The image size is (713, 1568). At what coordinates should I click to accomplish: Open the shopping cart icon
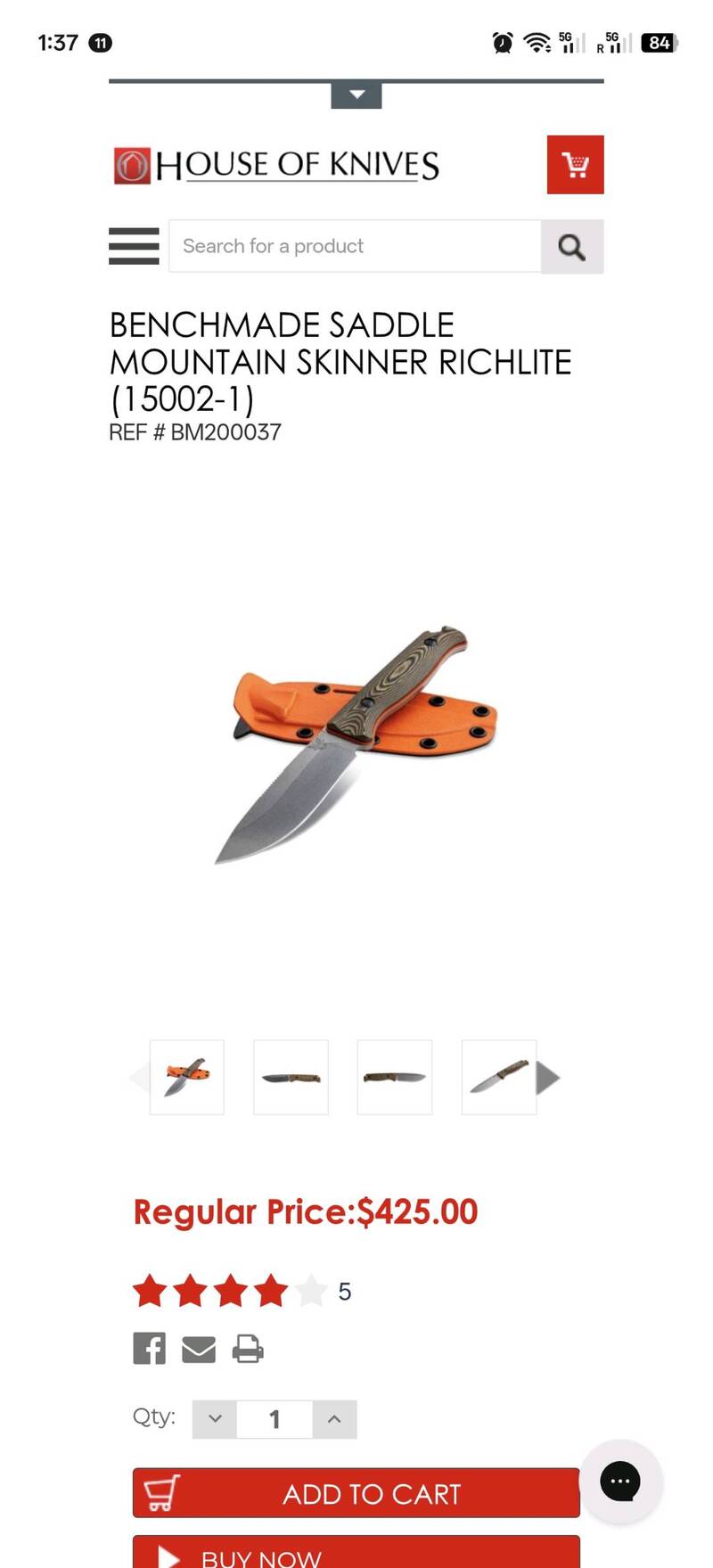[x=575, y=165]
